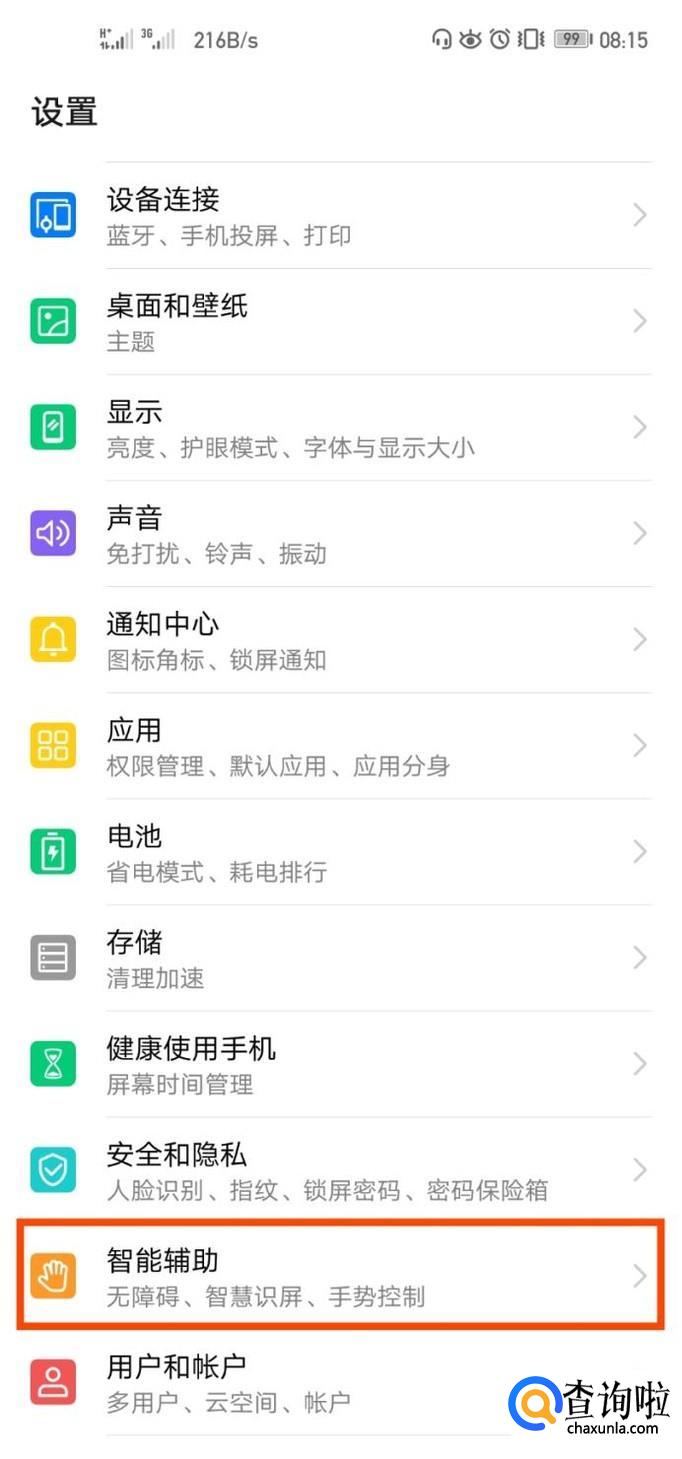Open 用户和帐户 settings
Viewport: 682px width, 1459px height.
(x=300, y=1381)
